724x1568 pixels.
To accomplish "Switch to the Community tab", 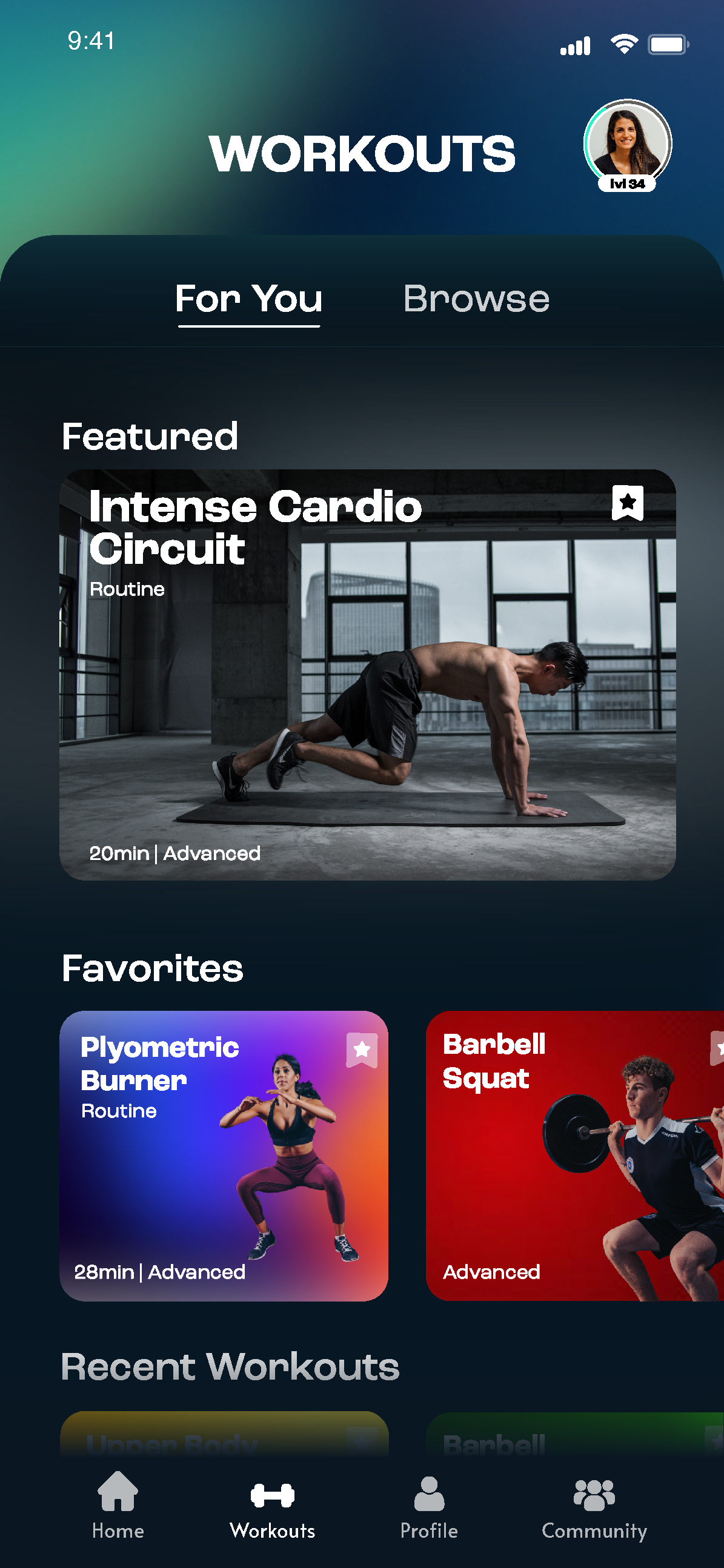I will [594, 1505].
